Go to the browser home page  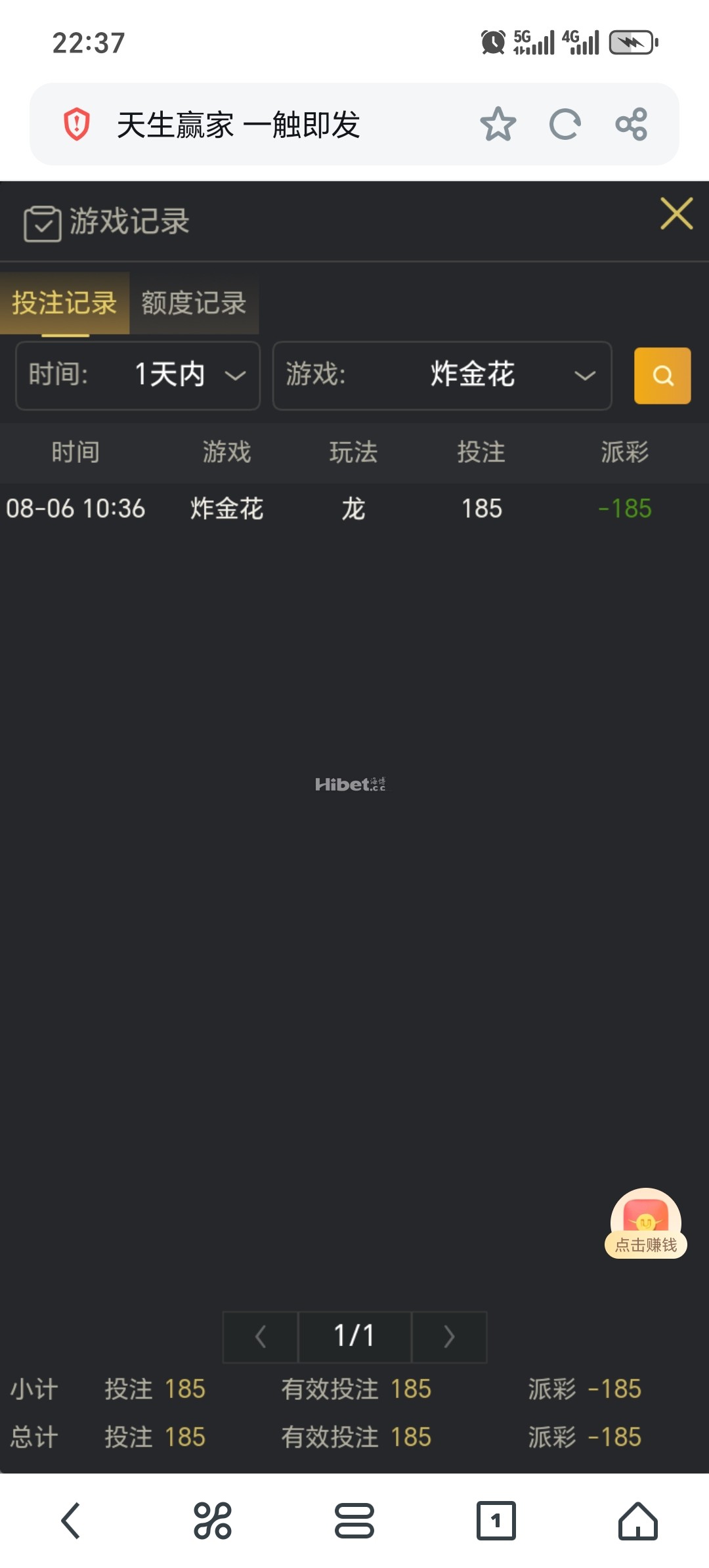coord(637,1521)
